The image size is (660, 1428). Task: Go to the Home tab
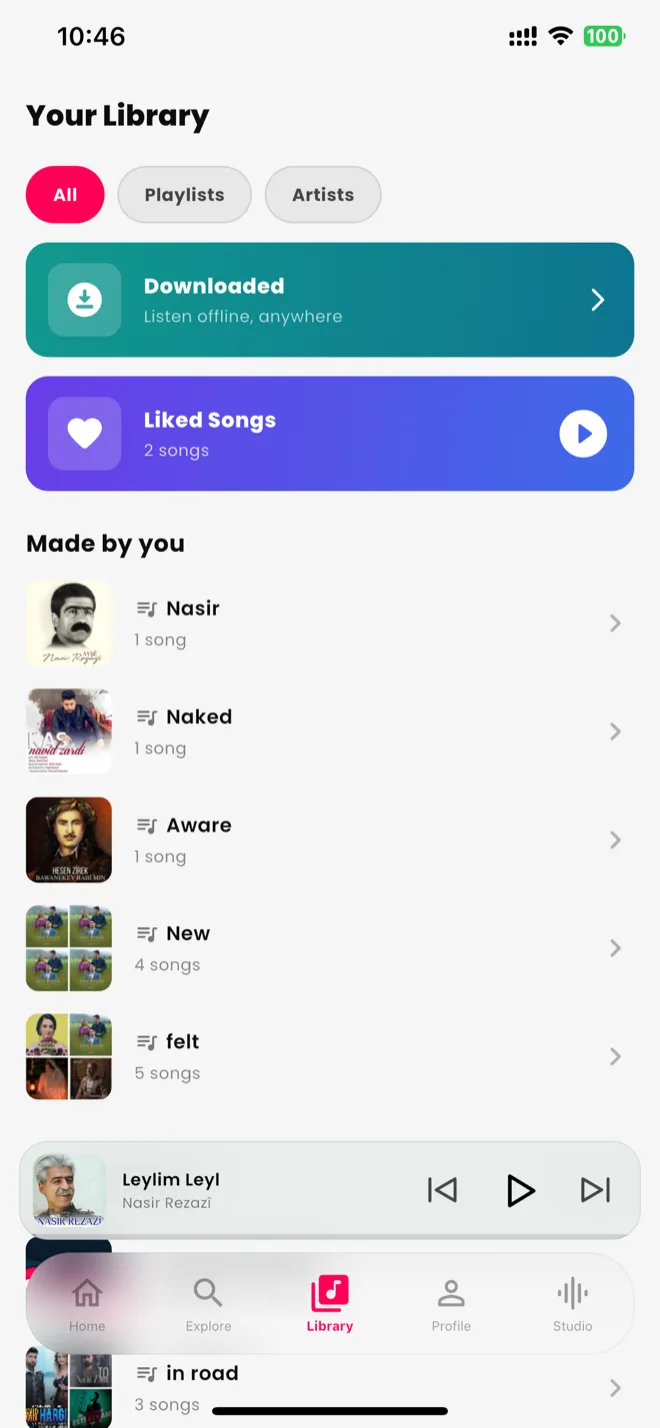[87, 1304]
